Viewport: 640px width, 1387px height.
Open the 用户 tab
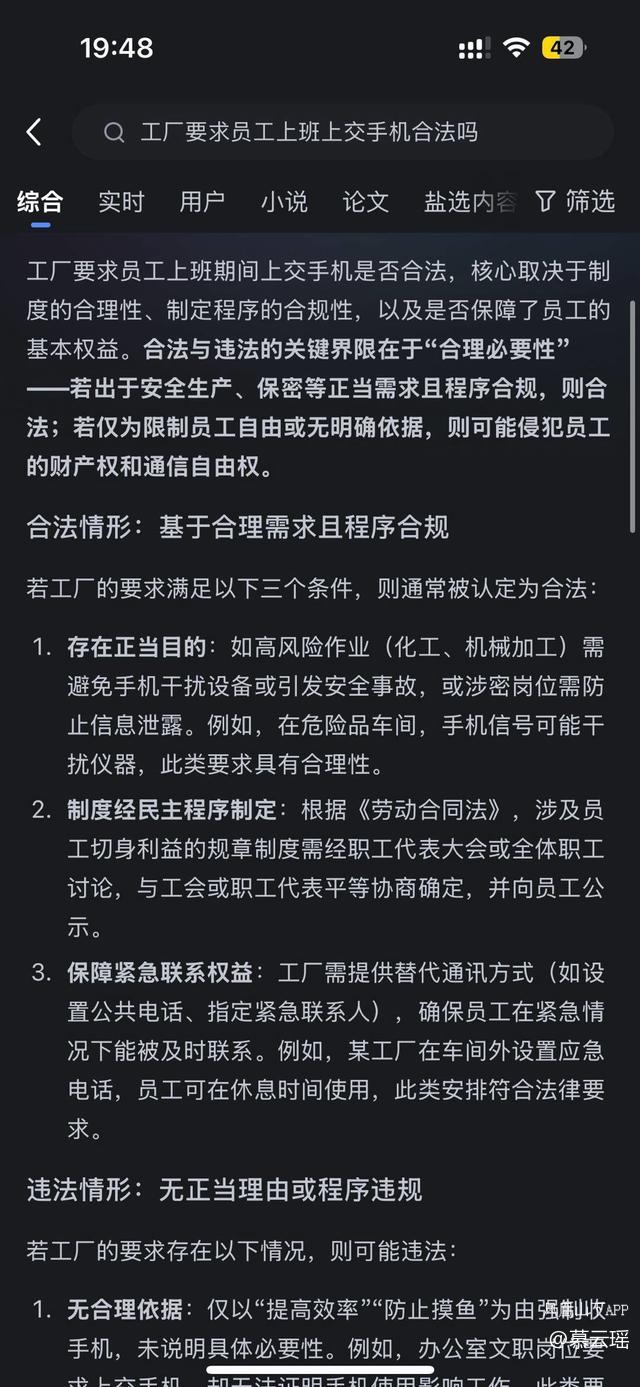coord(202,201)
